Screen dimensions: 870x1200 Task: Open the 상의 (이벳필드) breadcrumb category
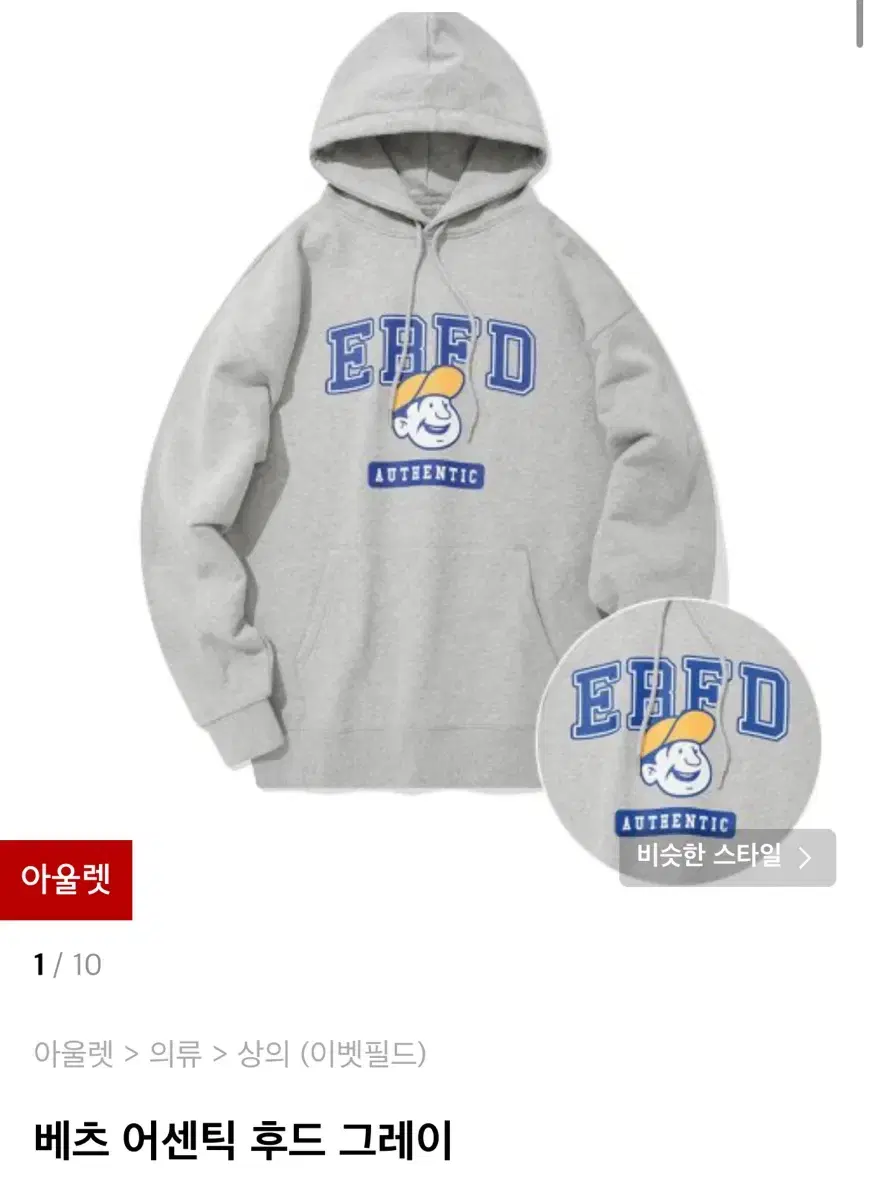point(331,1053)
